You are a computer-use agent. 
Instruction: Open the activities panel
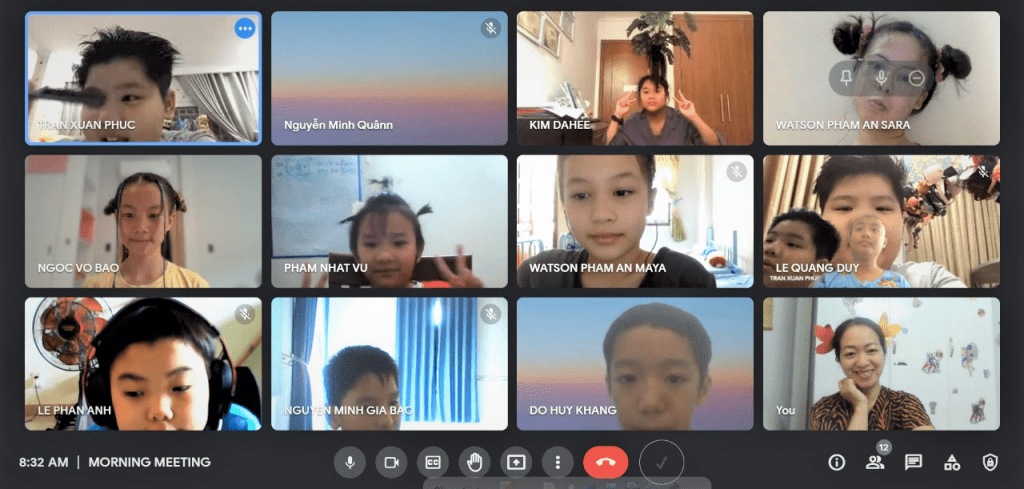point(952,462)
